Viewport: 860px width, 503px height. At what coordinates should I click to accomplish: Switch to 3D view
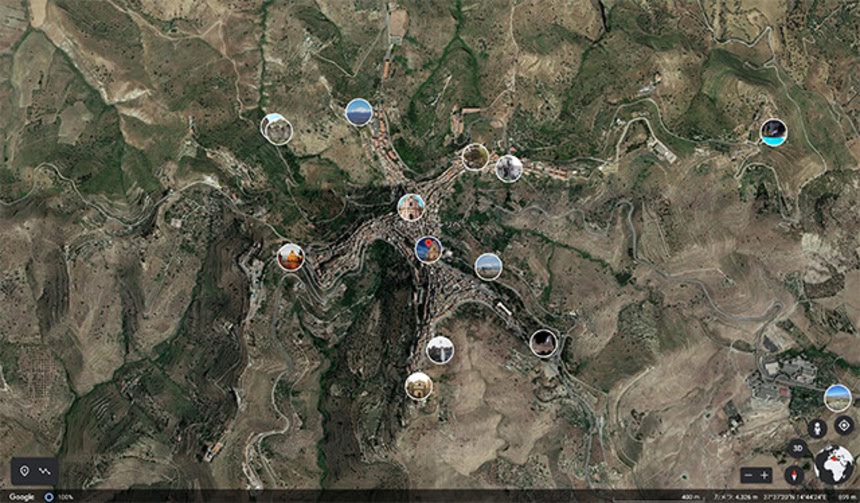click(x=797, y=449)
